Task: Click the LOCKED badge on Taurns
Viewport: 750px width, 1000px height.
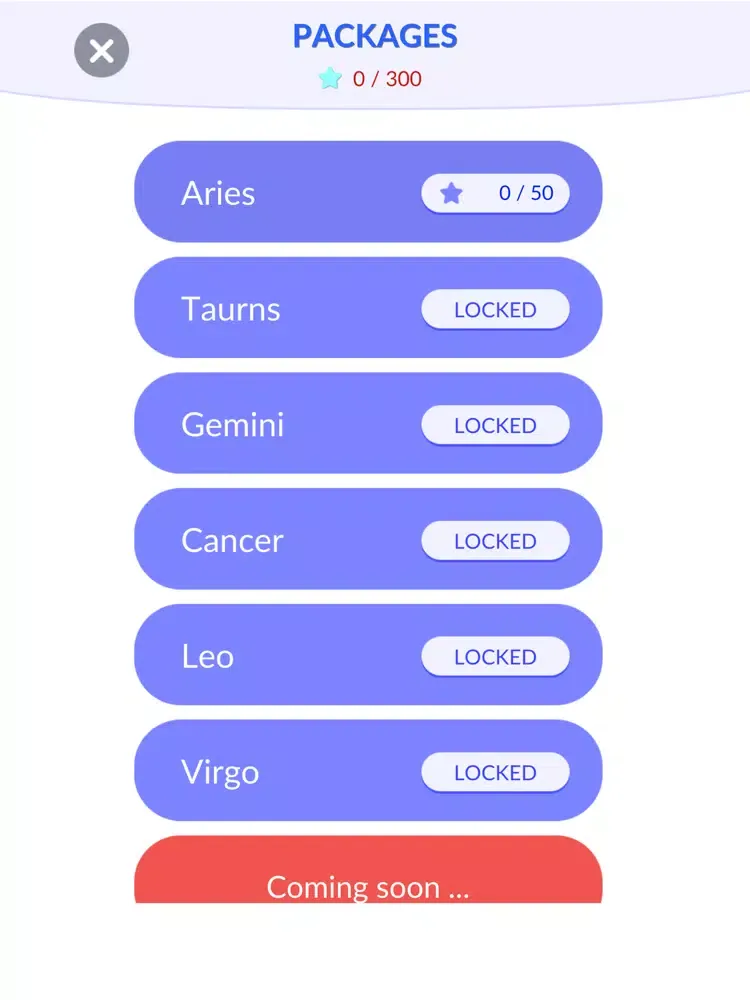Action: 495,310
